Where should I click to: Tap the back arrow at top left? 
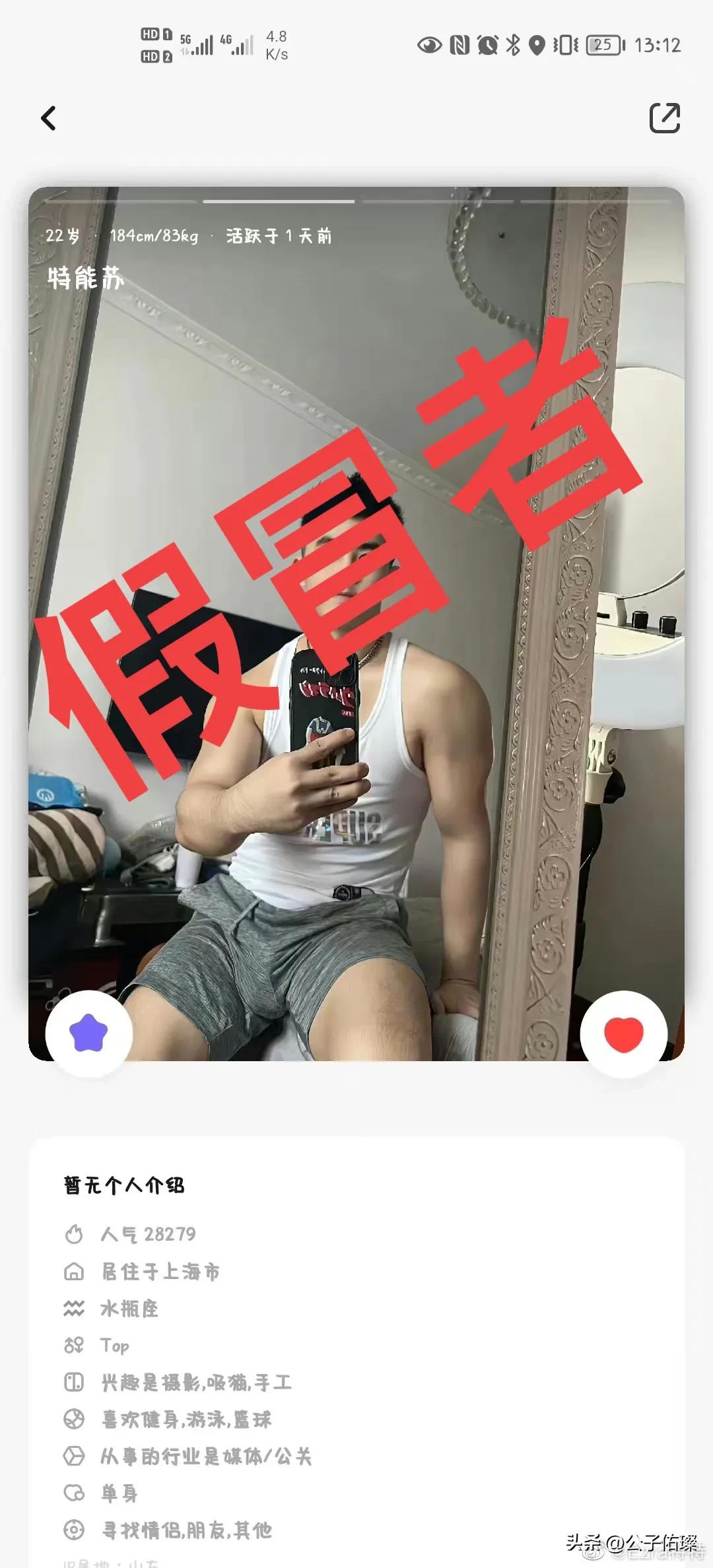point(47,117)
